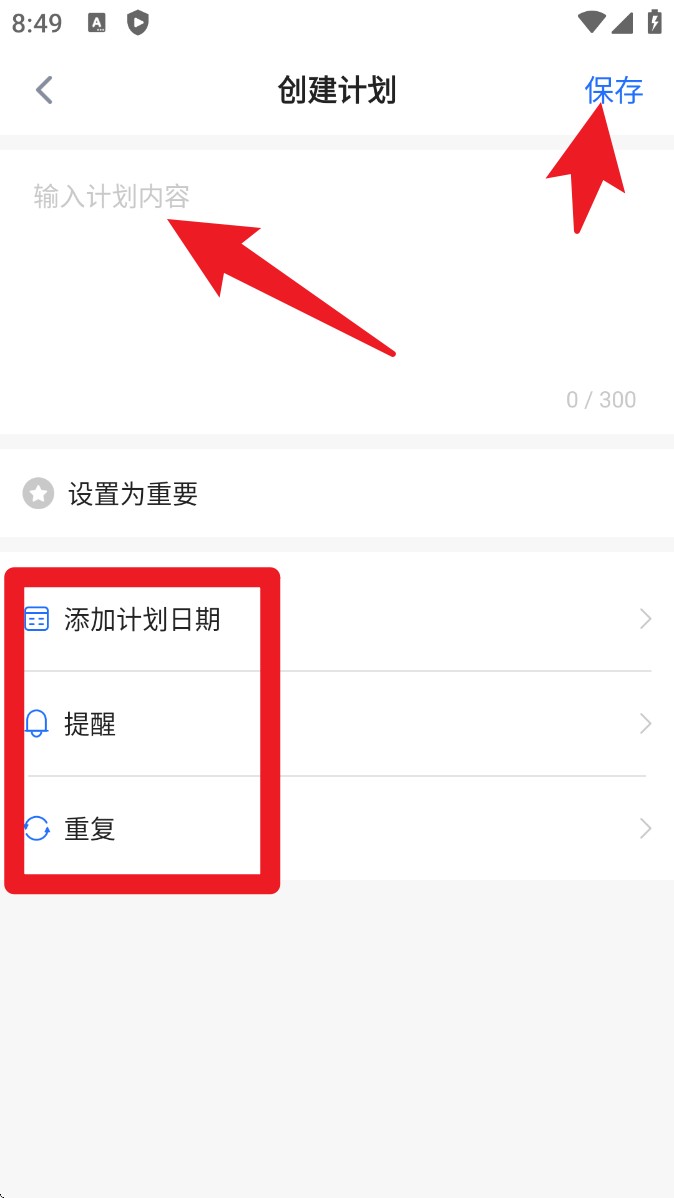674x1198 pixels.
Task: Mark plan as important via 设置为重要
Action: coord(337,494)
